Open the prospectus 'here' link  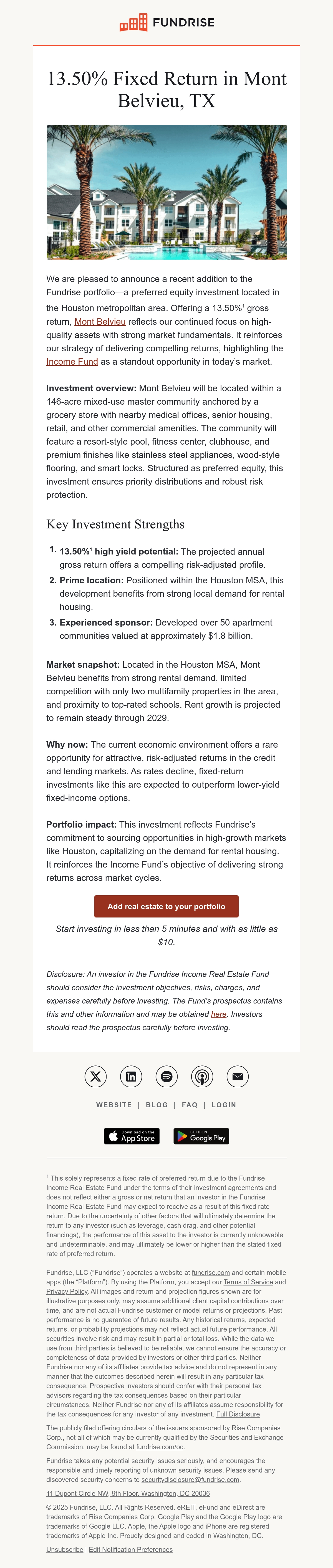pyautogui.click(x=219, y=1014)
